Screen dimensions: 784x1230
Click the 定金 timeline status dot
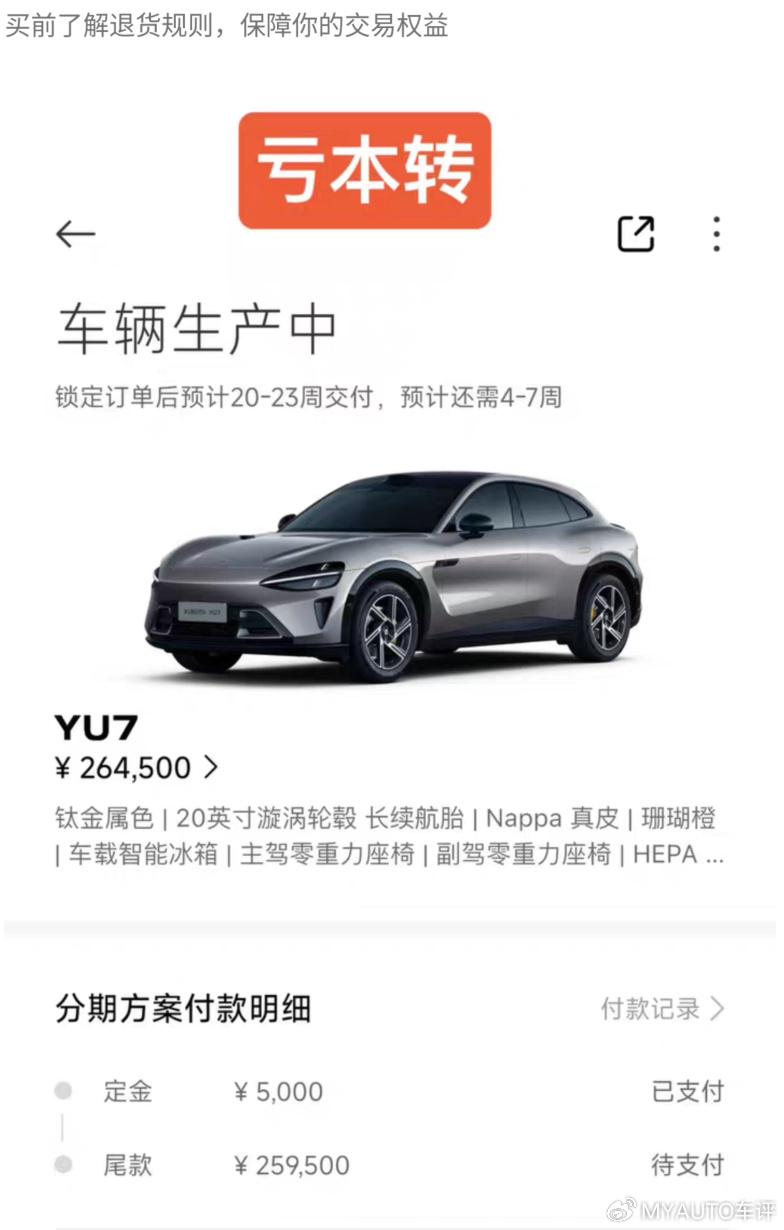coord(62,1091)
